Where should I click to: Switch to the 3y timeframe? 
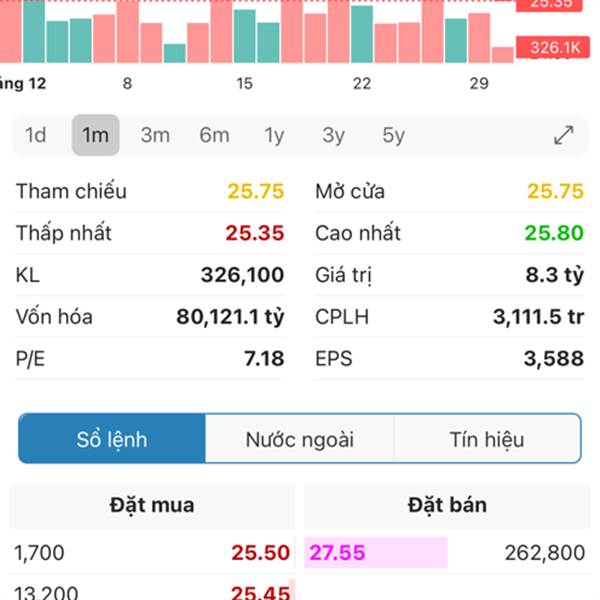pos(334,135)
